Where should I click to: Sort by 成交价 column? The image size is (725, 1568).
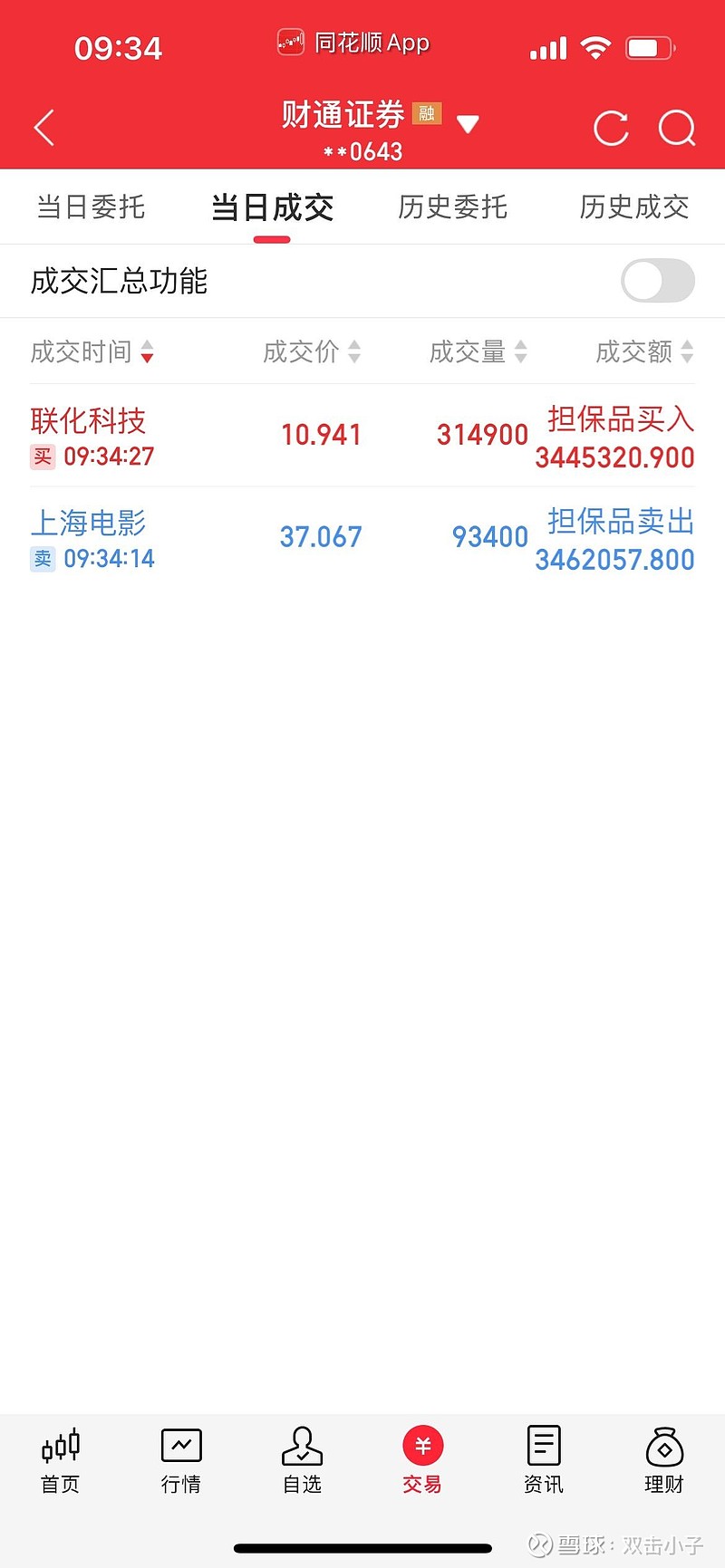312,351
